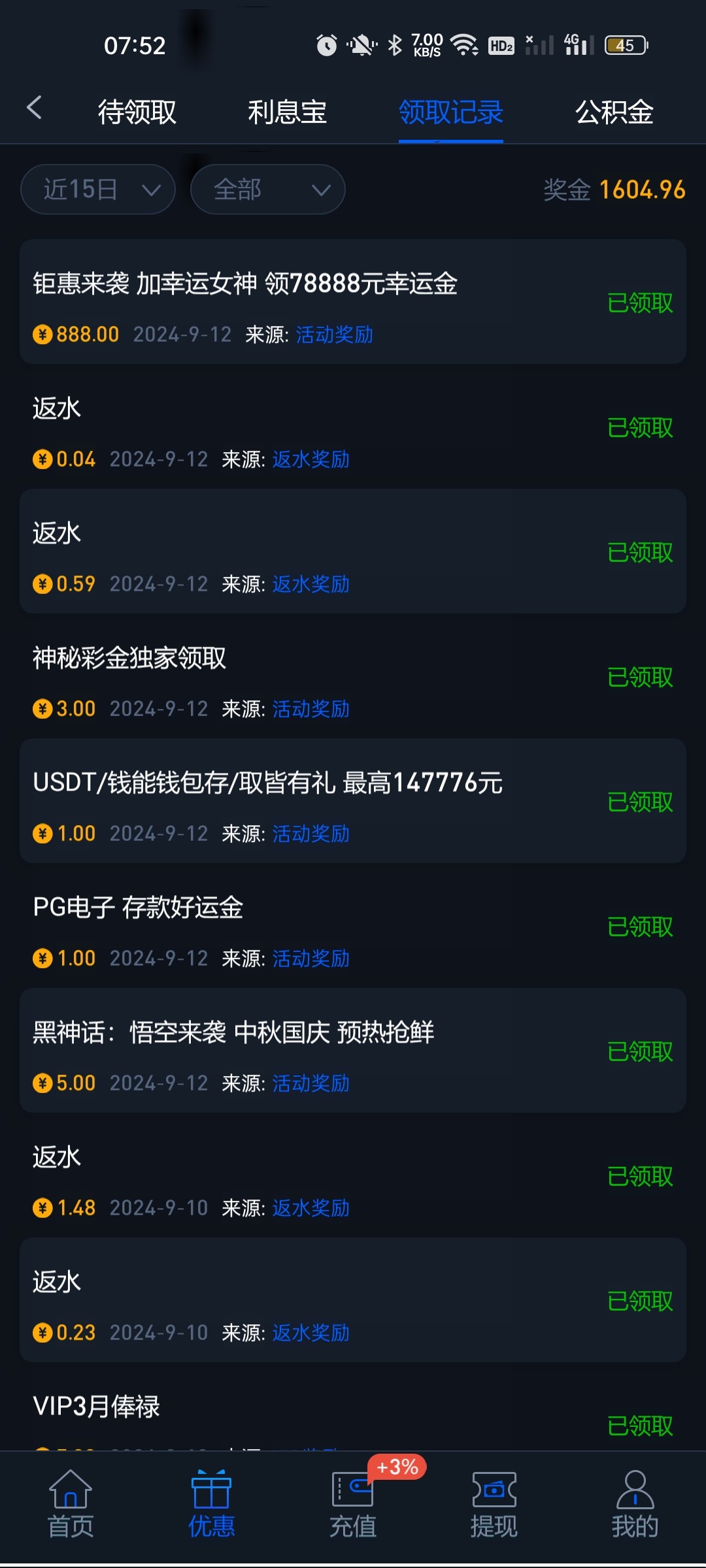Open the 利息宝 tab
This screenshot has height=1568, width=706.
tap(287, 112)
